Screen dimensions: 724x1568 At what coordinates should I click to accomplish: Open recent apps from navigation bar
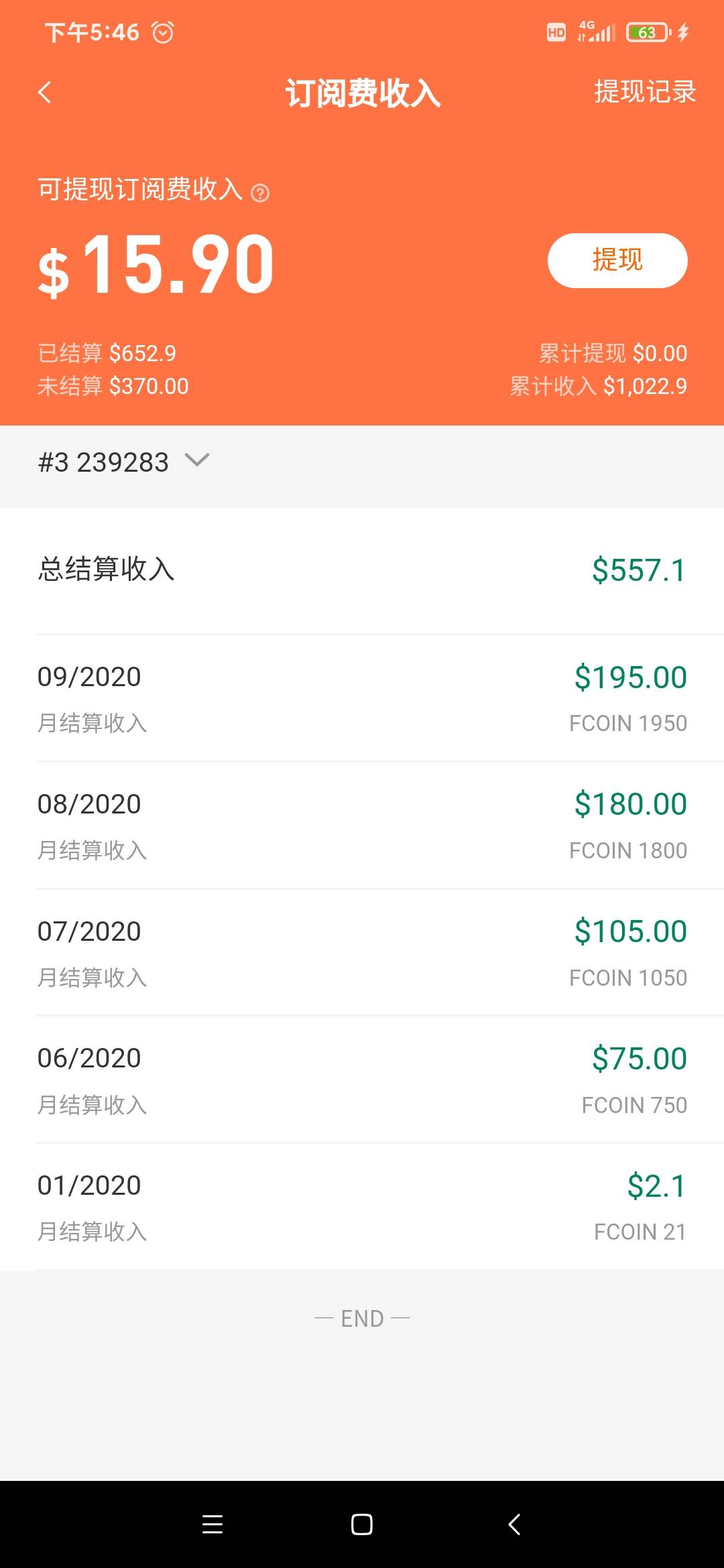pyautogui.click(x=213, y=1524)
